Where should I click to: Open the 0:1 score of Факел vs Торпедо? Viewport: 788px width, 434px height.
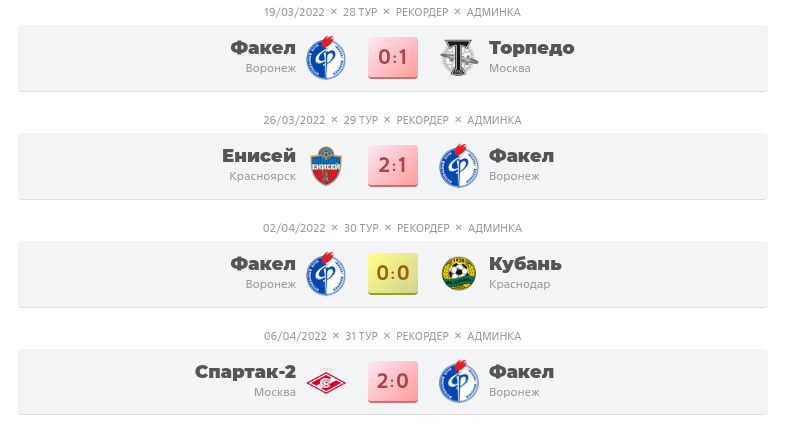click(x=392, y=58)
